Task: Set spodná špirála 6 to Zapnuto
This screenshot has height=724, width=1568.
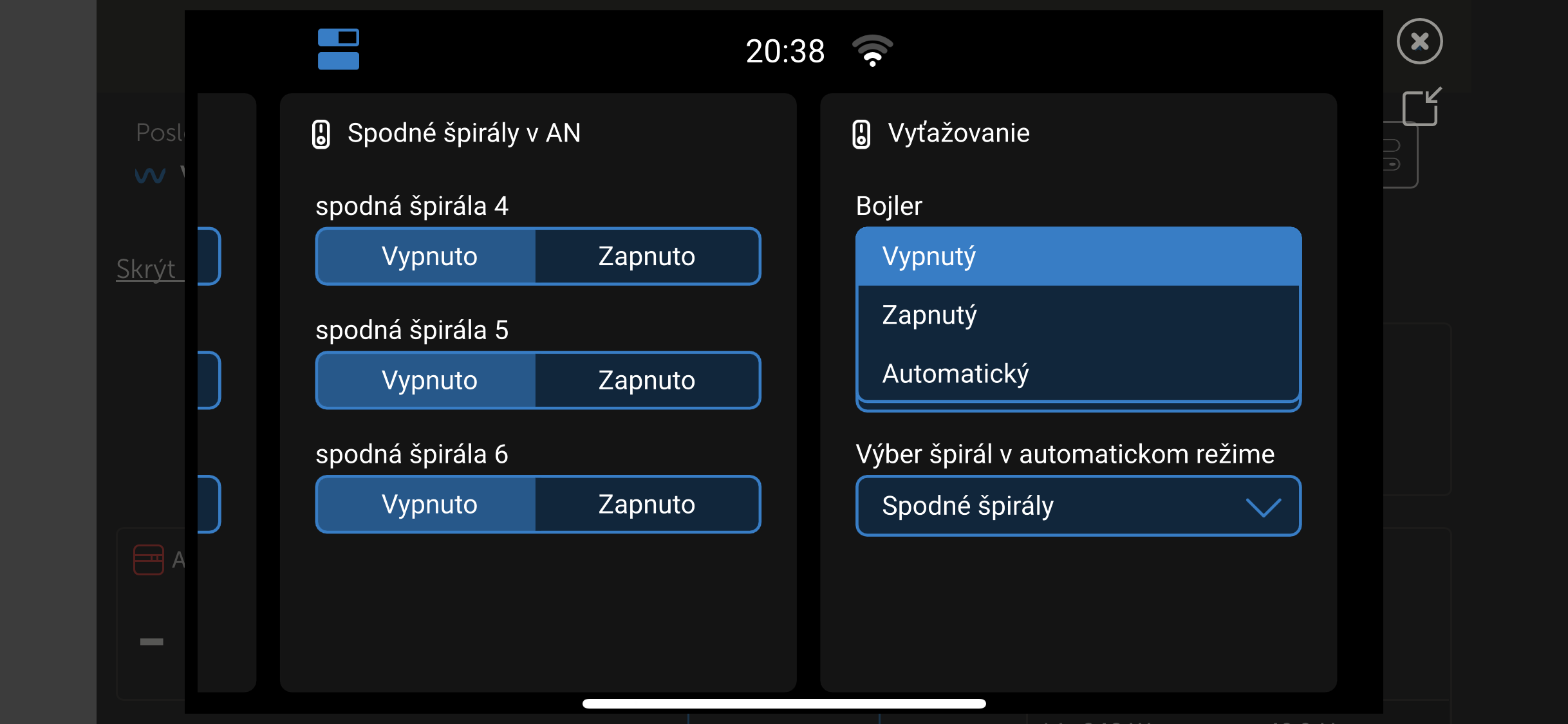Action: coord(646,505)
